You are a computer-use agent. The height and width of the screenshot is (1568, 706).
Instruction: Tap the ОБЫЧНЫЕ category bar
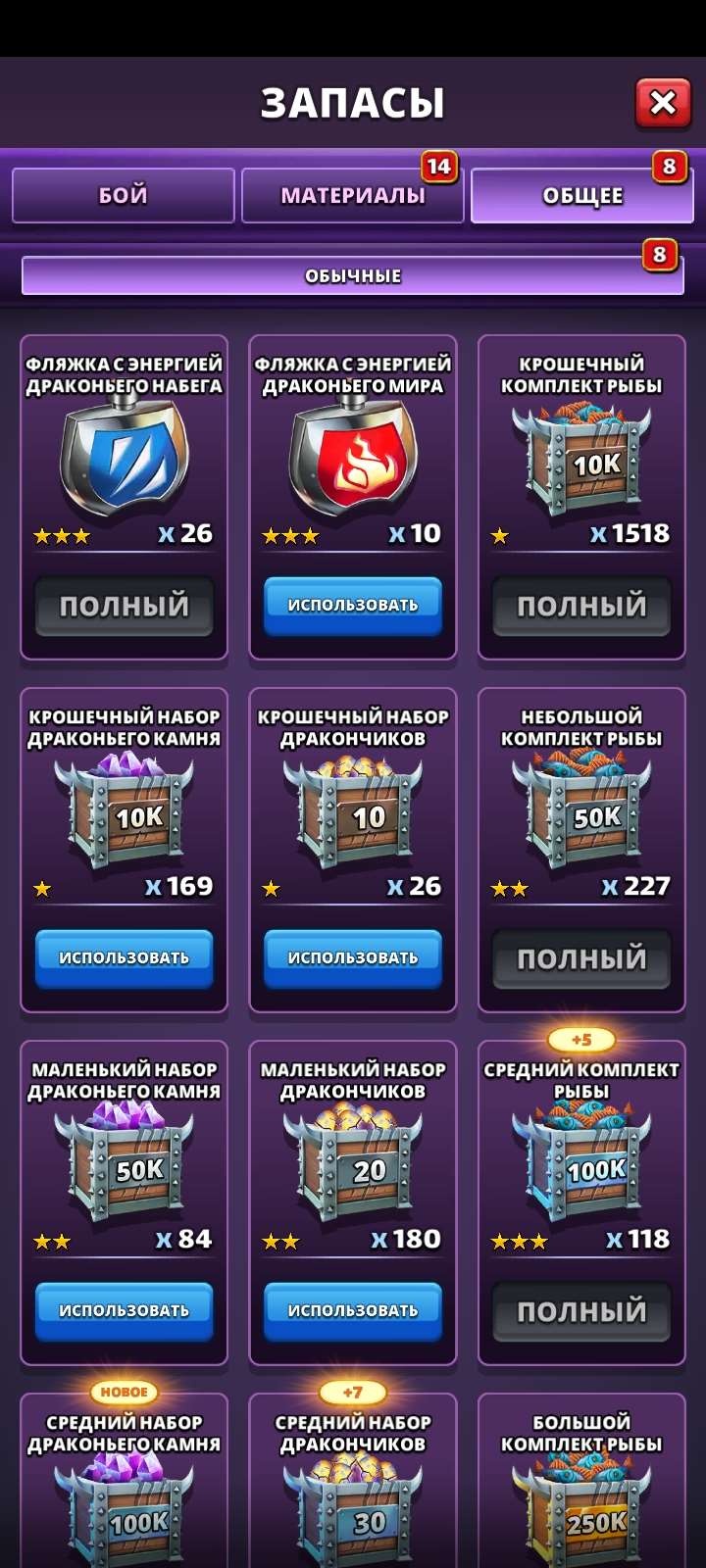pos(353,275)
